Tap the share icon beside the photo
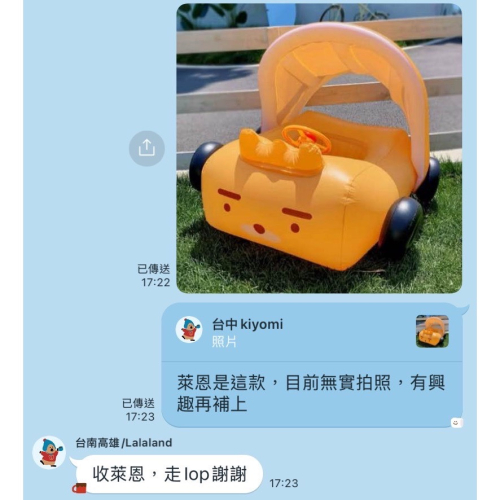The height and width of the screenshot is (500, 500). click(x=147, y=148)
